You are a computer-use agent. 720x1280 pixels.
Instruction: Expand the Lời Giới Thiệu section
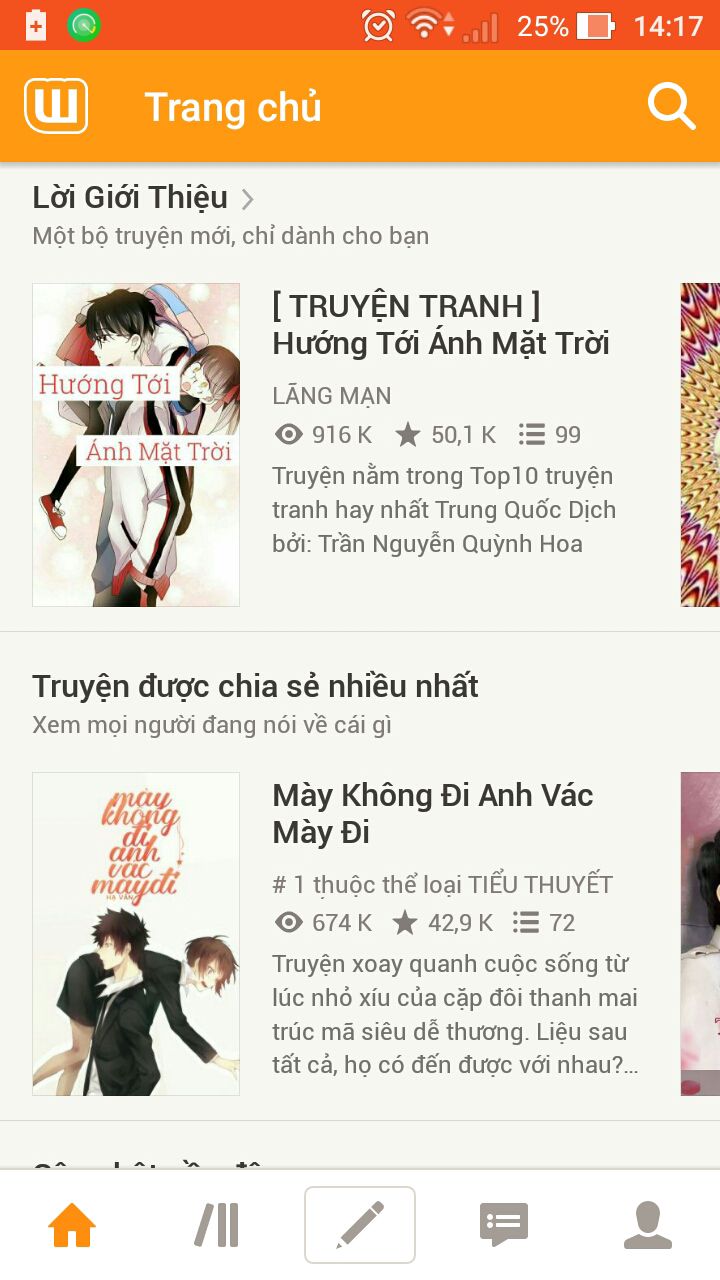point(143,197)
